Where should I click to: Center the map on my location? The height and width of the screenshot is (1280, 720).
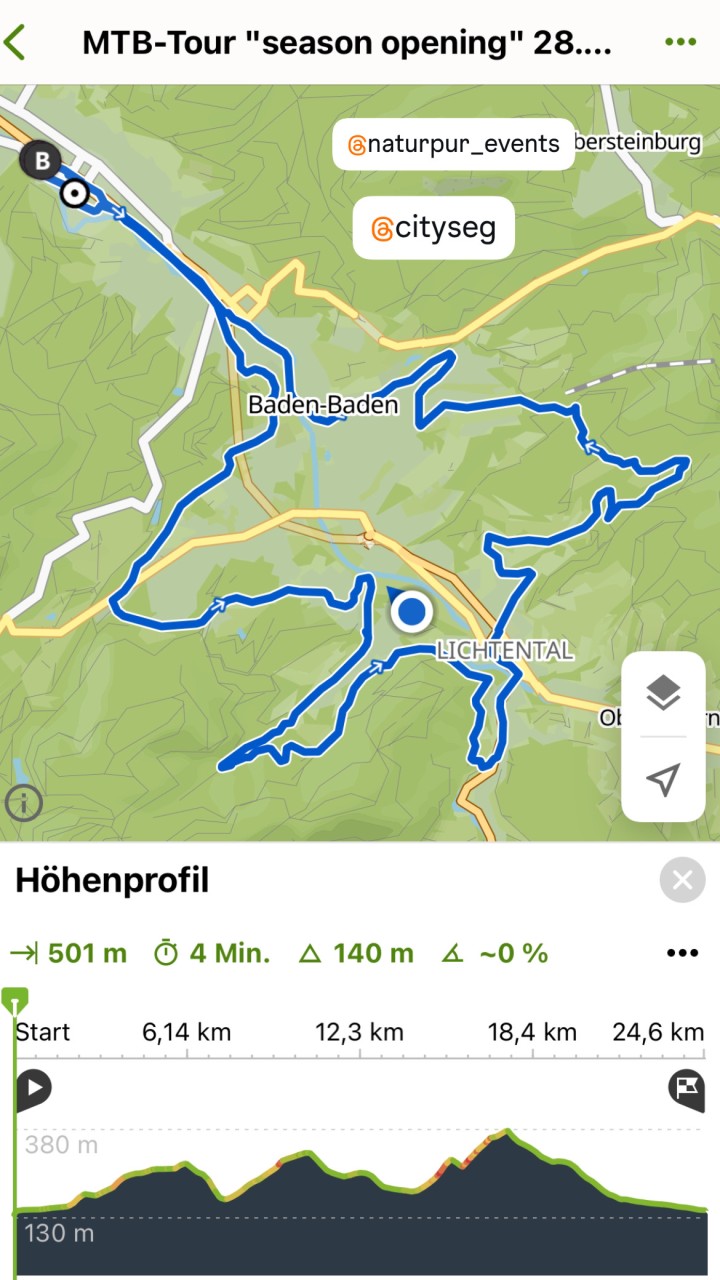(x=663, y=779)
